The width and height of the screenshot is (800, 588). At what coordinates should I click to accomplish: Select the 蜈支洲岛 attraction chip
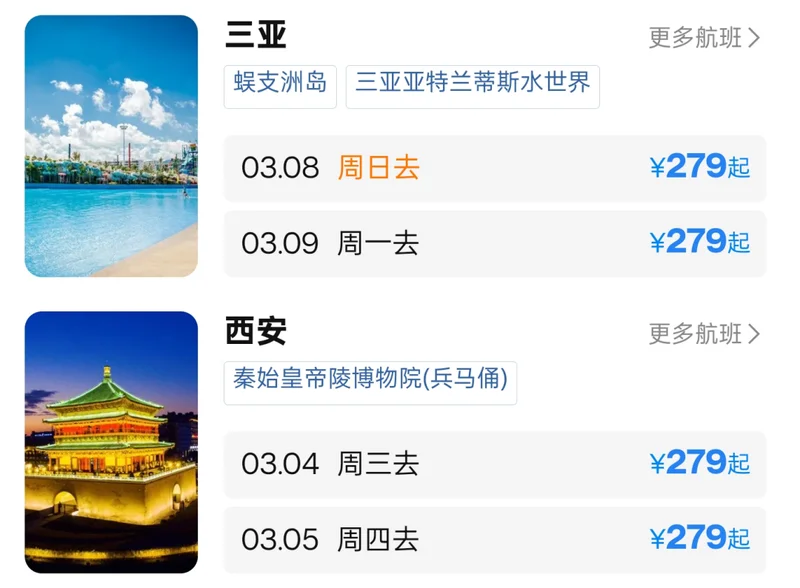280,84
